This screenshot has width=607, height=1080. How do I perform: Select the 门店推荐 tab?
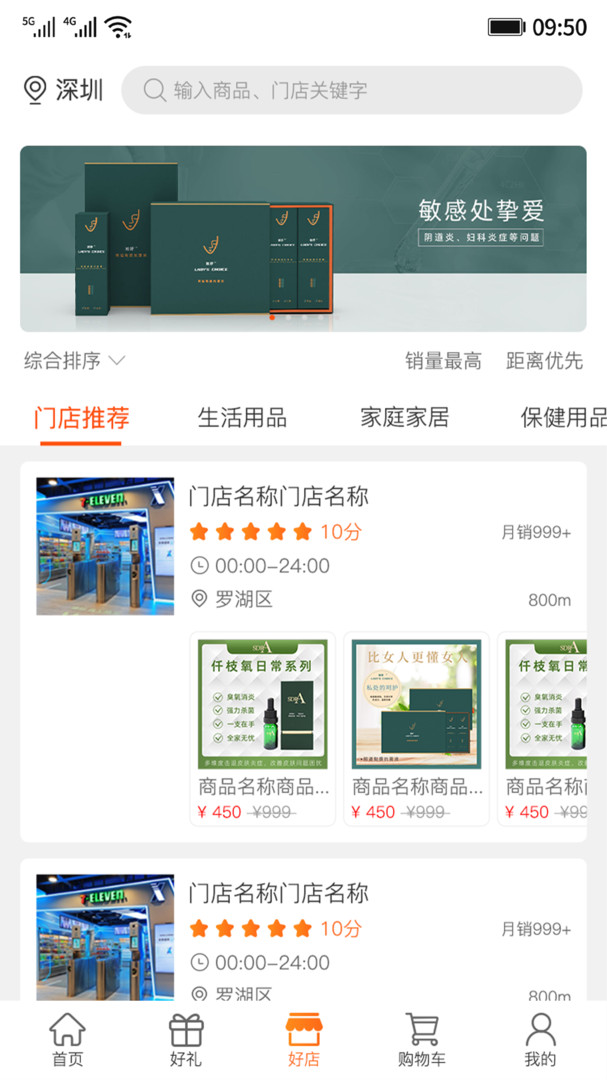click(x=81, y=417)
